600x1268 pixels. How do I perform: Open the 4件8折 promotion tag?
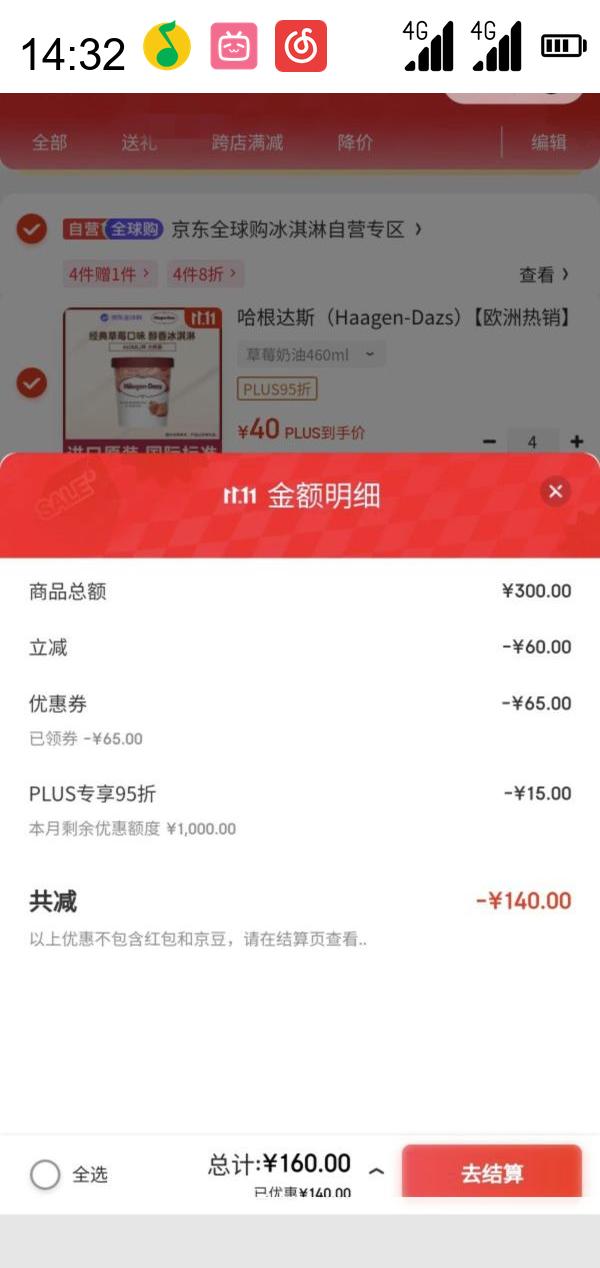204,274
